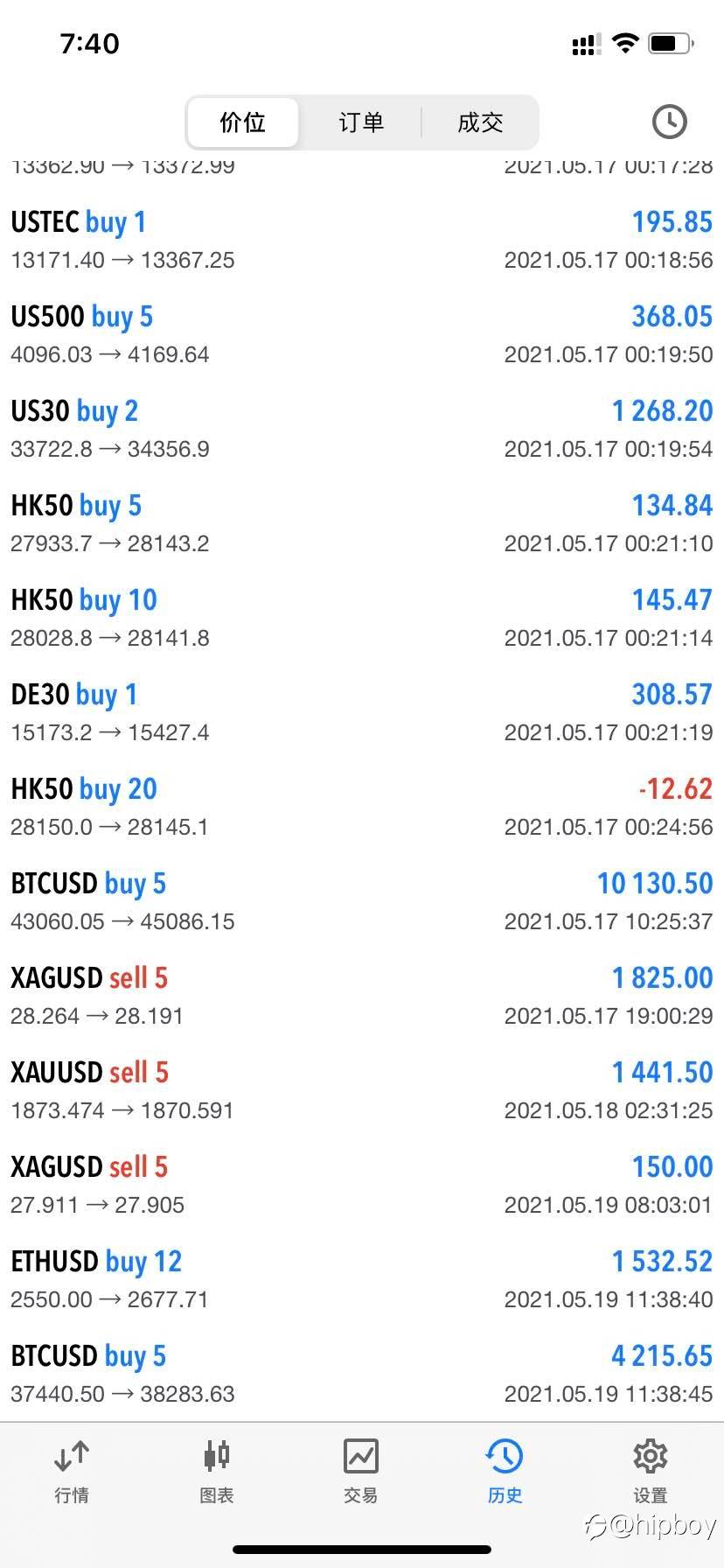View the HK50 buy 20 losing trade
The image size is (724, 1568).
(x=362, y=807)
